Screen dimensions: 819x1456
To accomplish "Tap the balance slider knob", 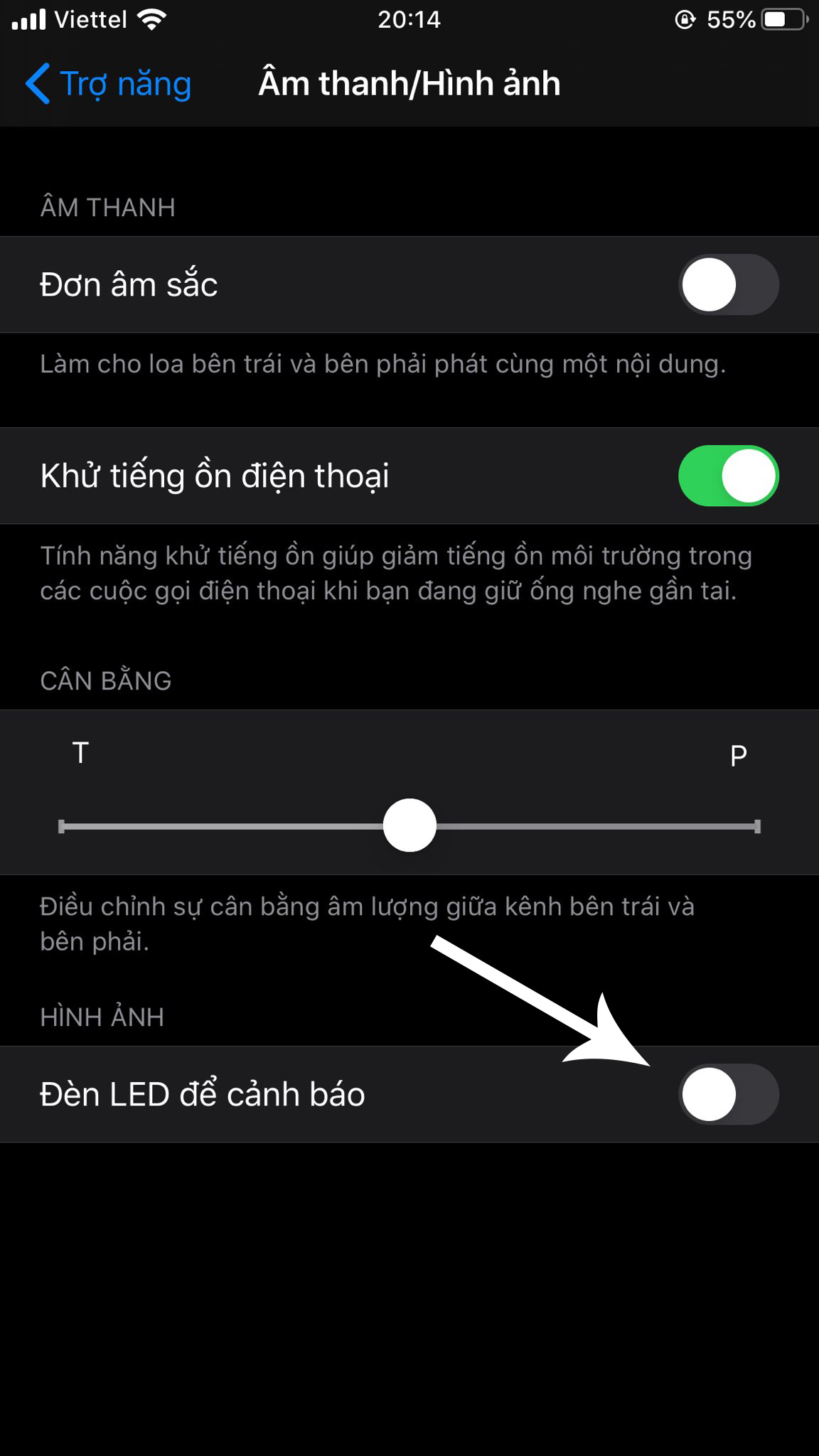I will pos(409,825).
